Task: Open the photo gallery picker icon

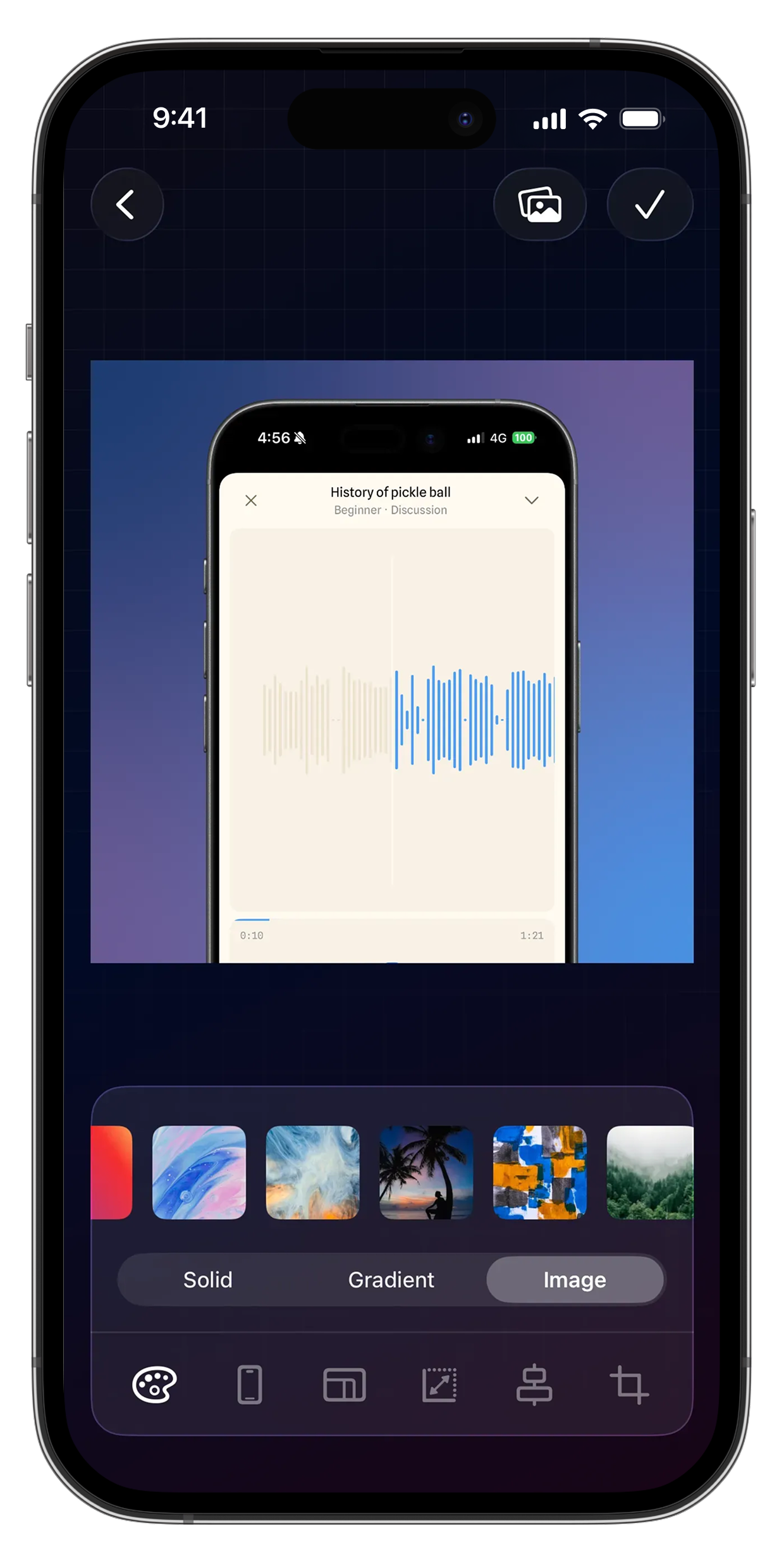Action: (x=539, y=204)
